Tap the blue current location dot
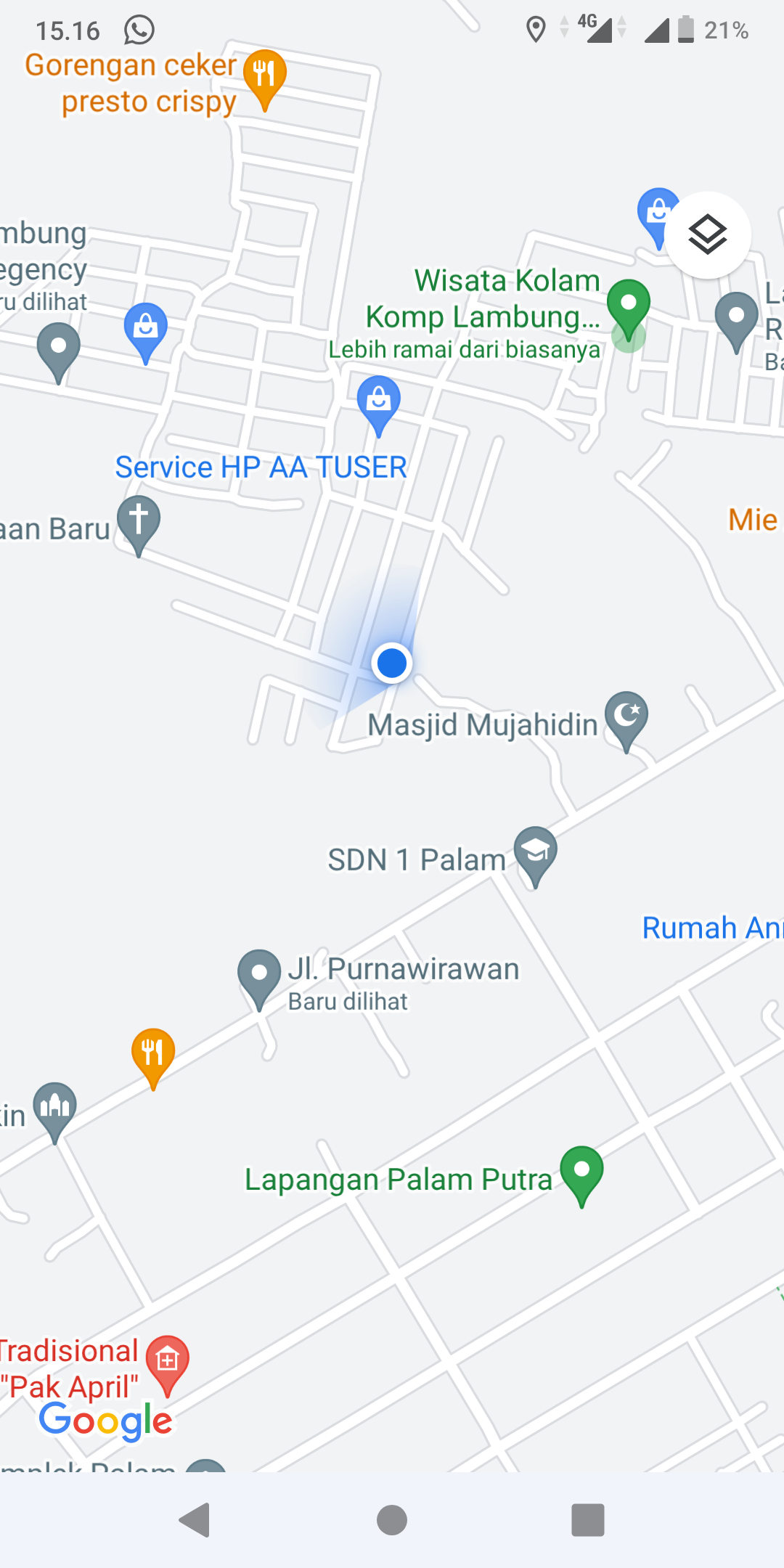Screen dimensions: 784x1568 392,663
